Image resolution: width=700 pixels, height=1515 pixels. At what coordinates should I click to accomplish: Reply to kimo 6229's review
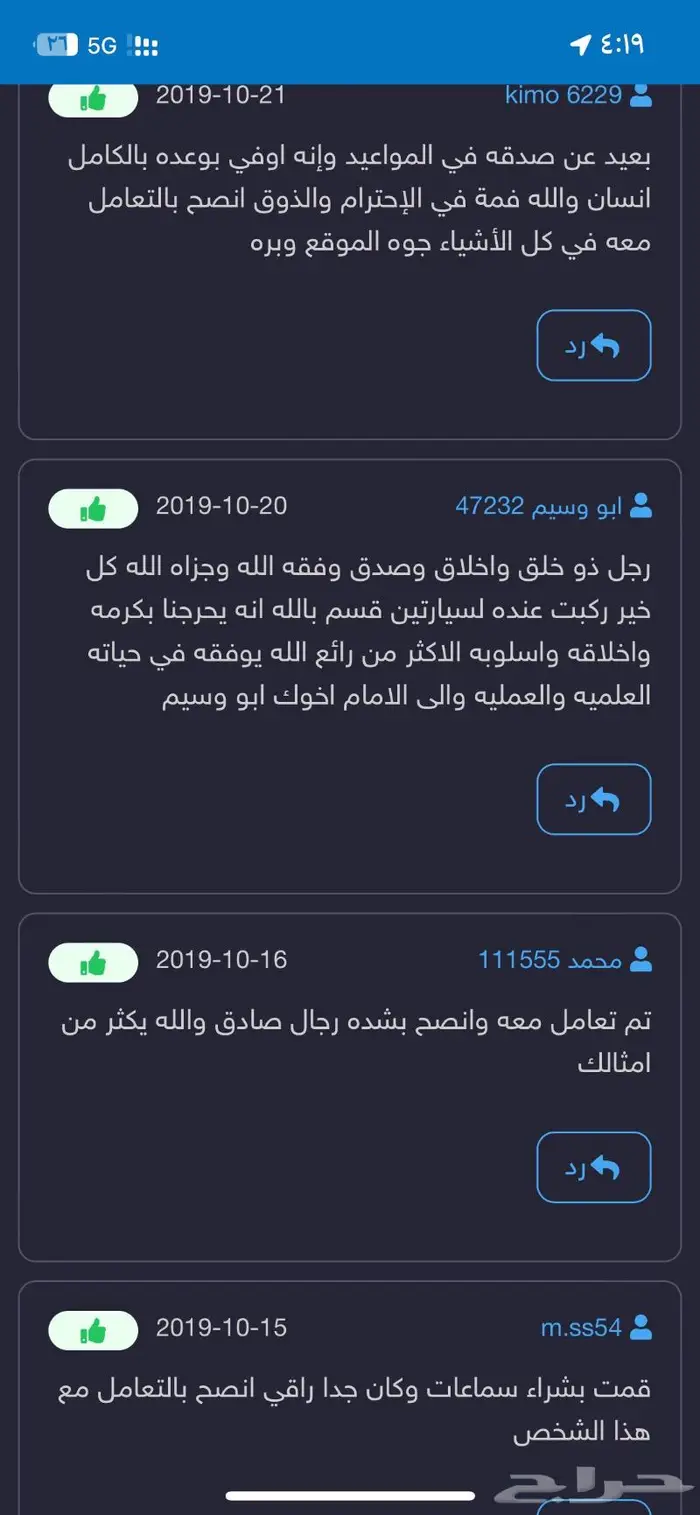click(594, 345)
